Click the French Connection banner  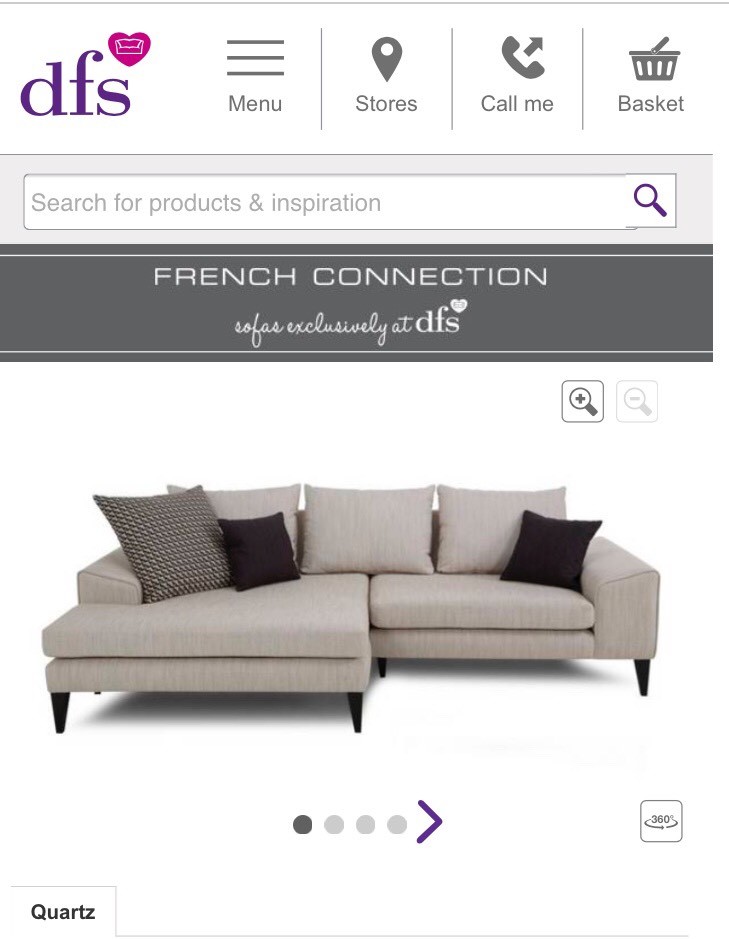pos(364,303)
